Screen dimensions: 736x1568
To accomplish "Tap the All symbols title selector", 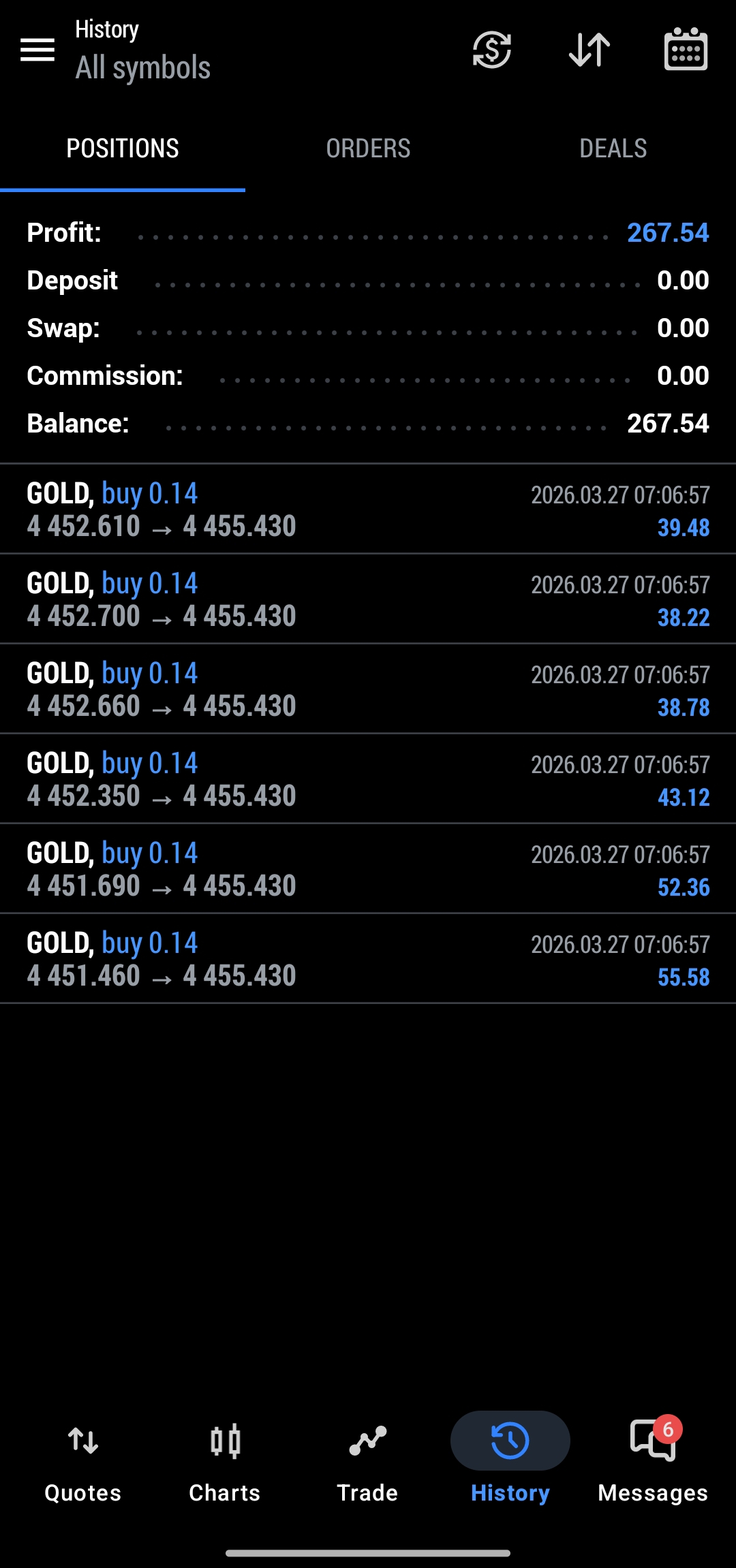I will click(143, 67).
